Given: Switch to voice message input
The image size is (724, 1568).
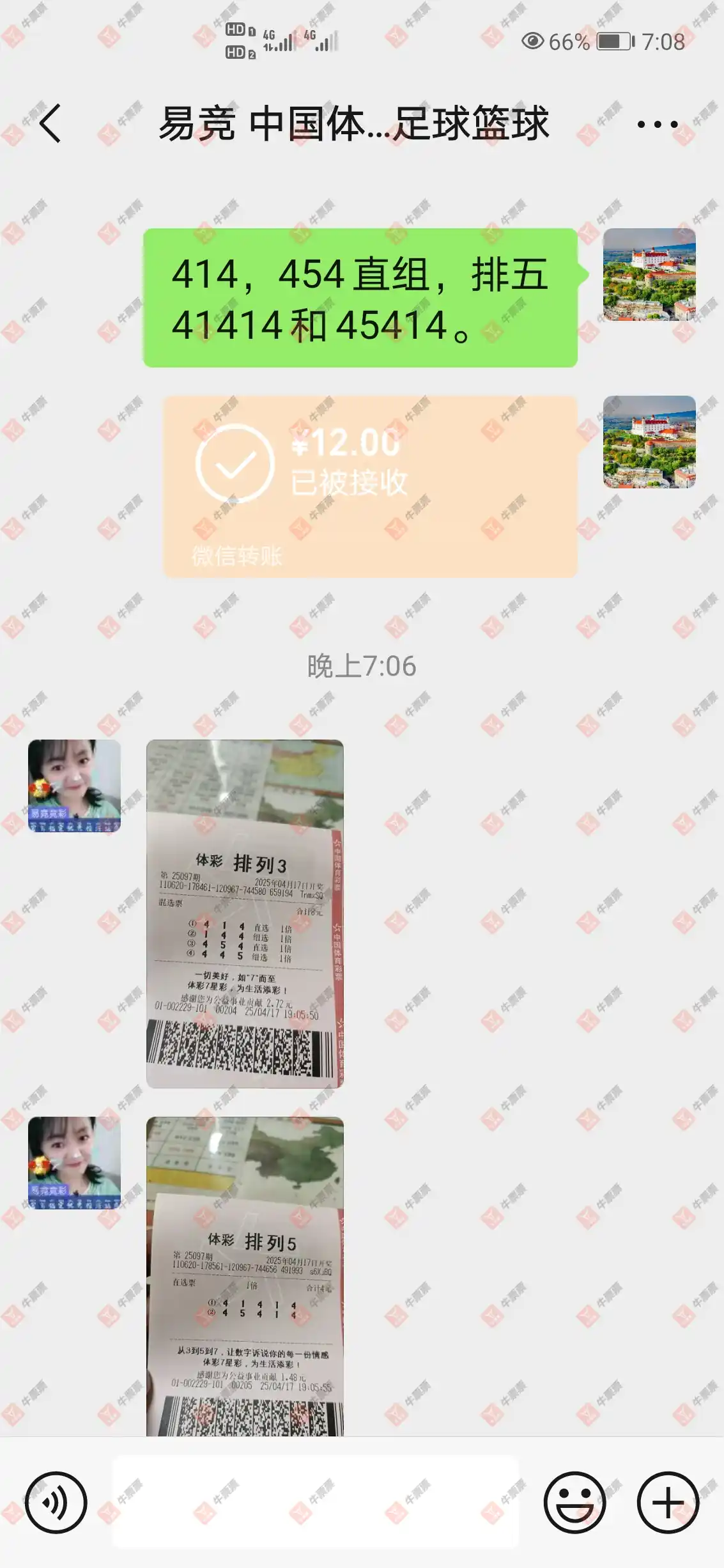Looking at the screenshot, I should click(x=56, y=1502).
